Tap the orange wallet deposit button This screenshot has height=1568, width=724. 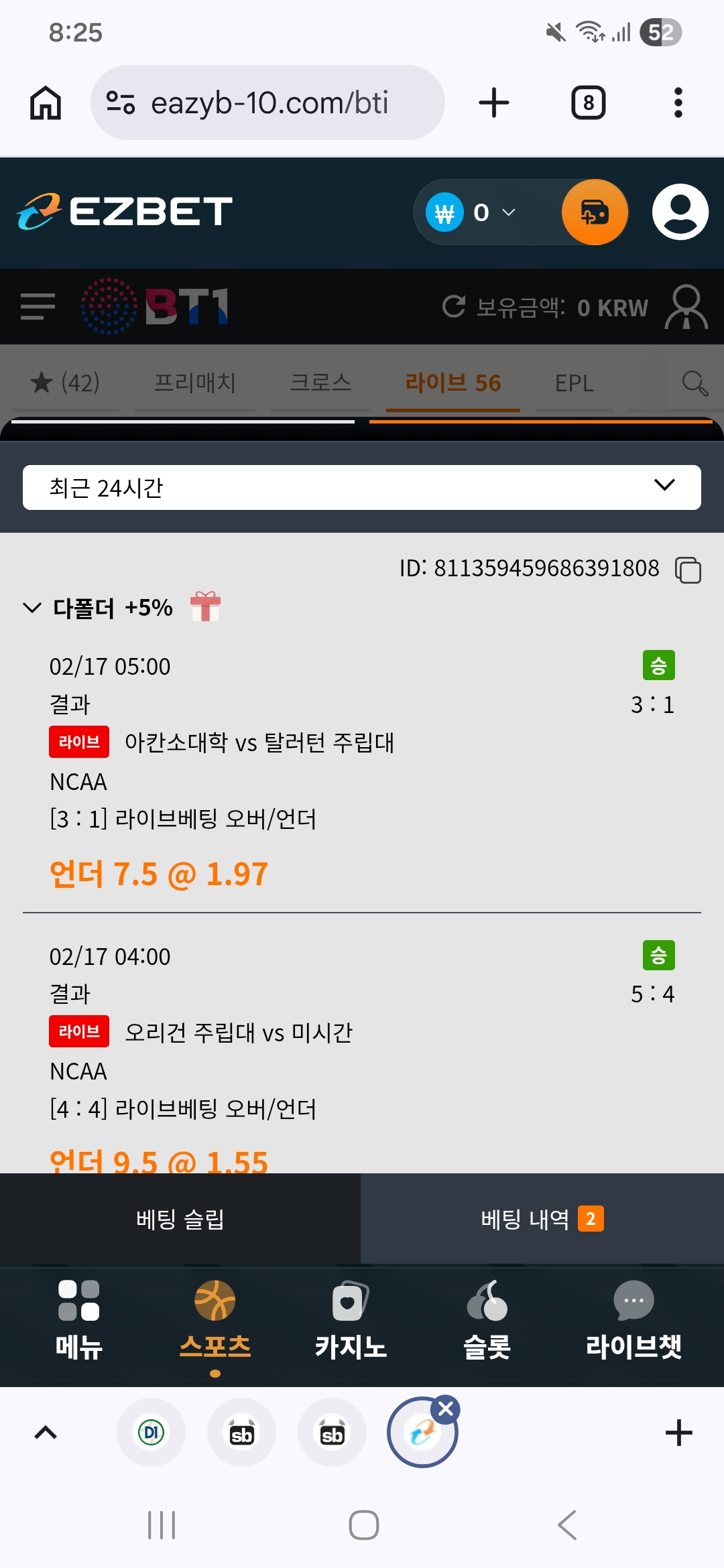tap(594, 212)
